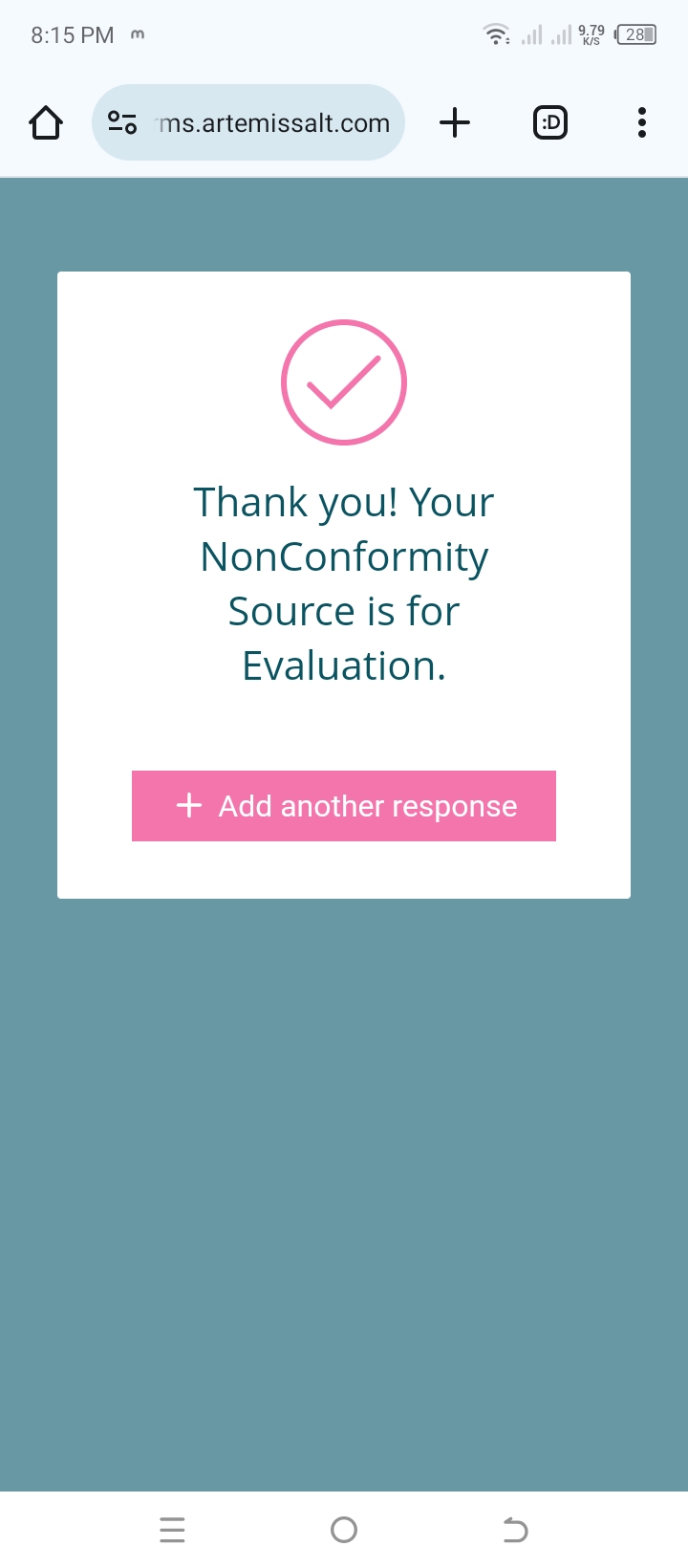Viewport: 688px width, 1568px height.
Task: Tap Add another response button
Action: tap(344, 806)
